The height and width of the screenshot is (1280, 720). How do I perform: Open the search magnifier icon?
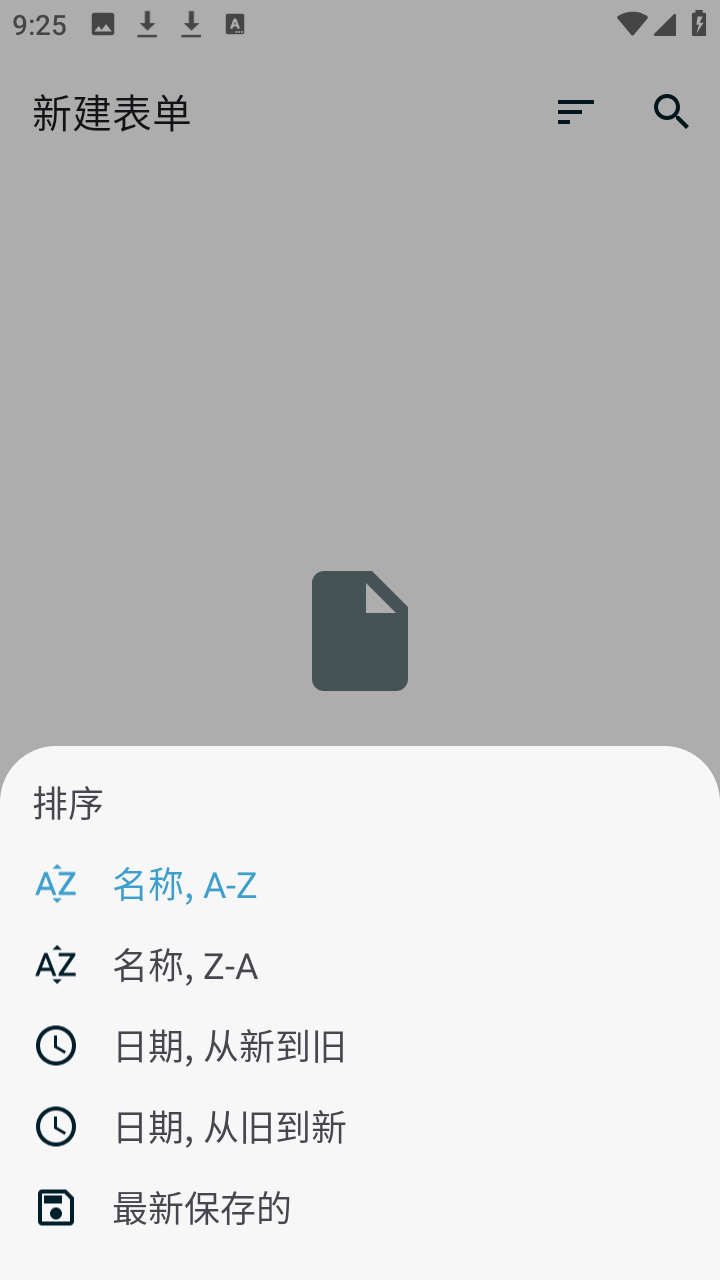point(672,112)
